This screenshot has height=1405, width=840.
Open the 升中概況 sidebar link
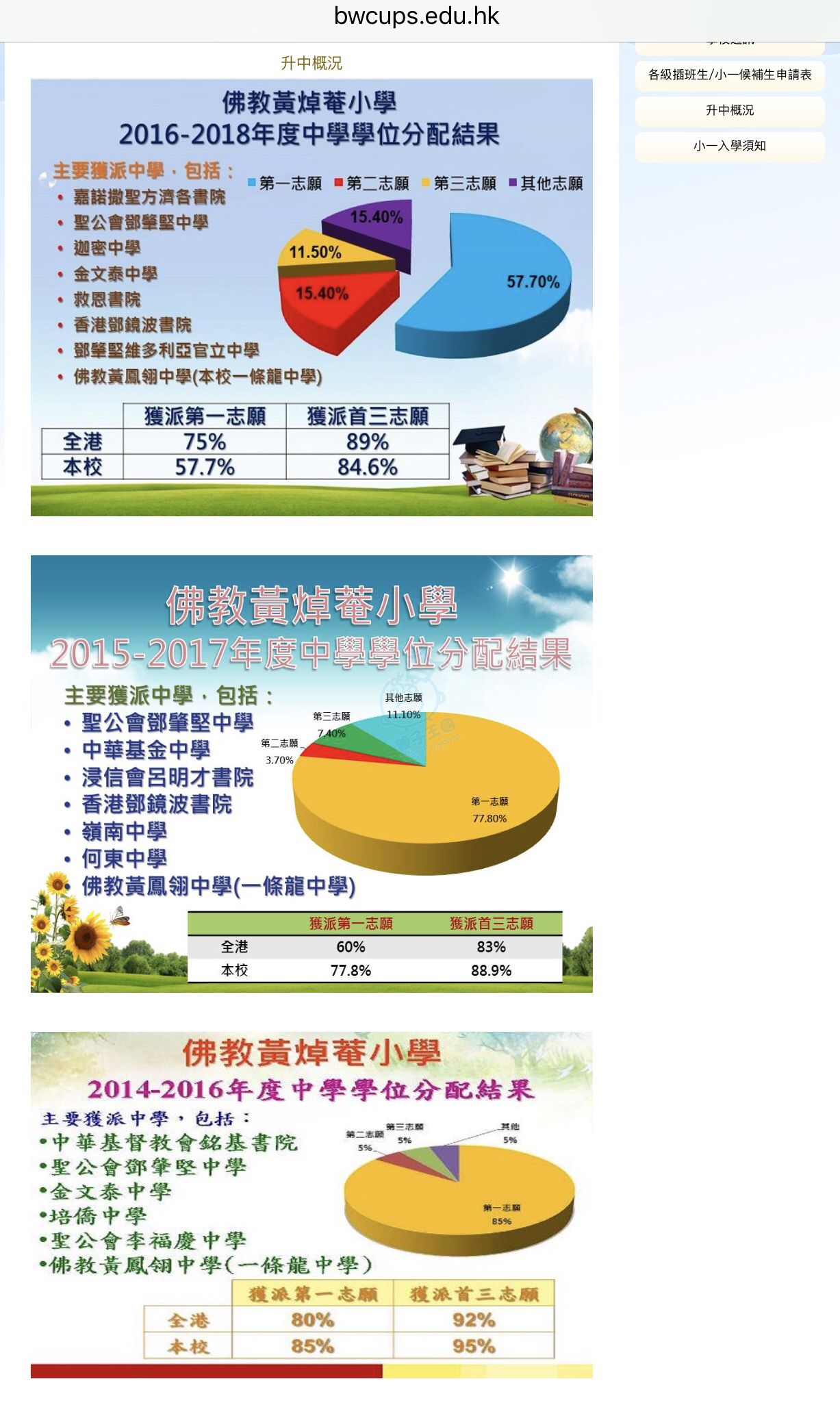(730, 110)
